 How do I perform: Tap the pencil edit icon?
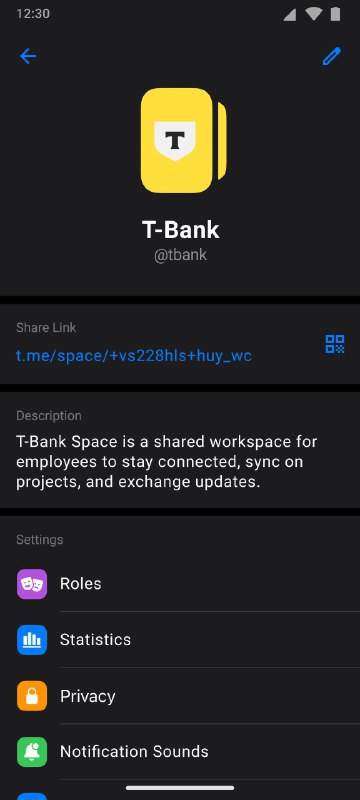[331, 56]
